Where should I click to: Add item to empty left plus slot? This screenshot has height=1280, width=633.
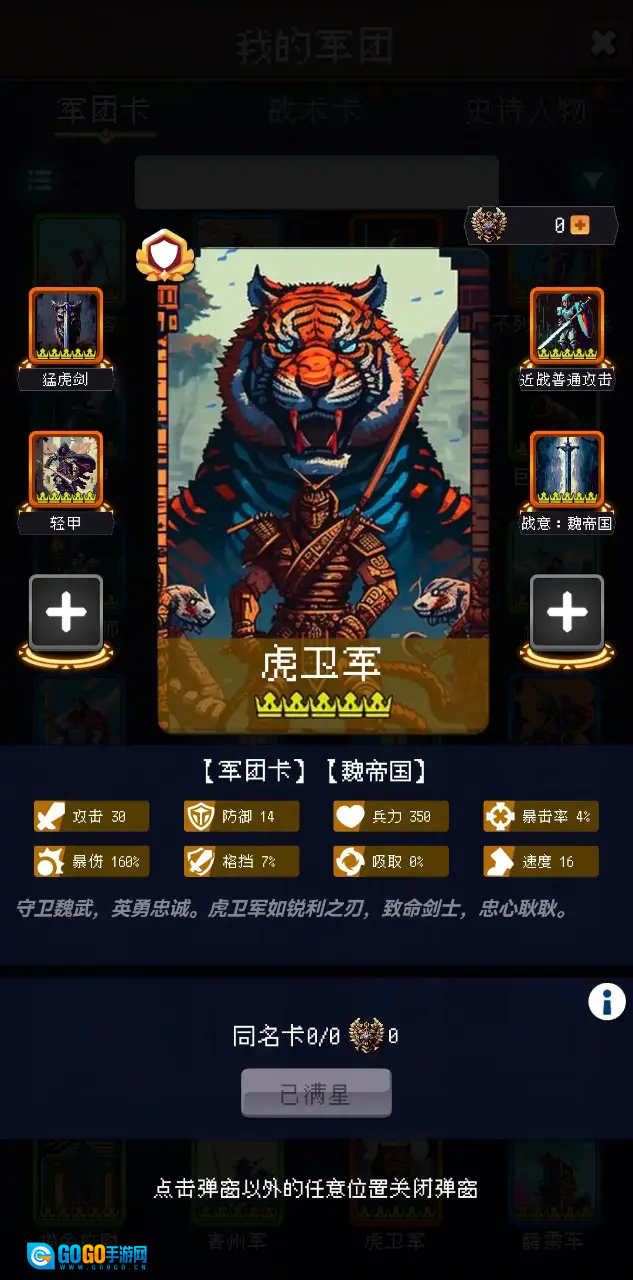pyautogui.click(x=66, y=612)
